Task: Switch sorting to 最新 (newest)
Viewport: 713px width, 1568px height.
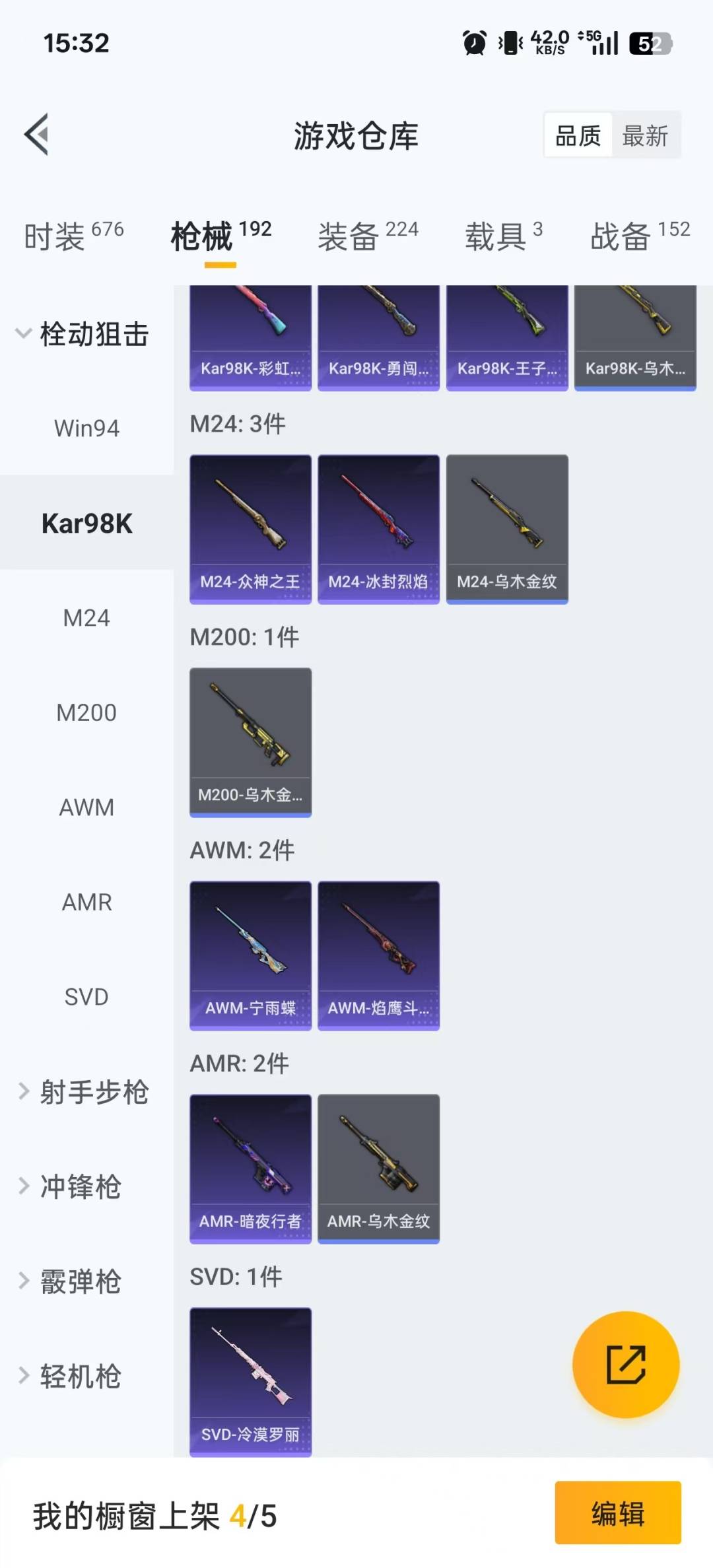Action: [x=645, y=134]
